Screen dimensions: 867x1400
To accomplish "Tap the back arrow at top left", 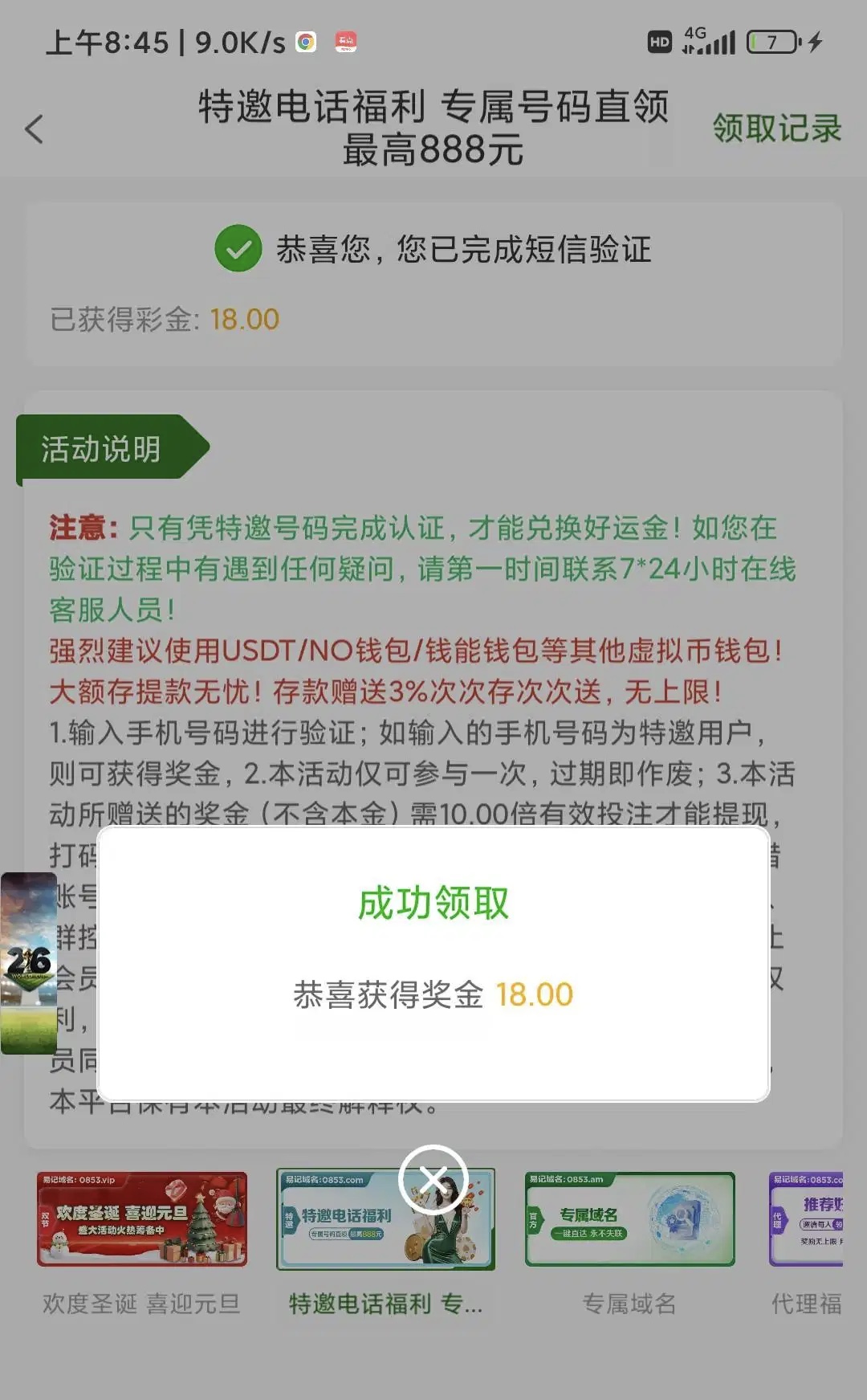I will 34,130.
